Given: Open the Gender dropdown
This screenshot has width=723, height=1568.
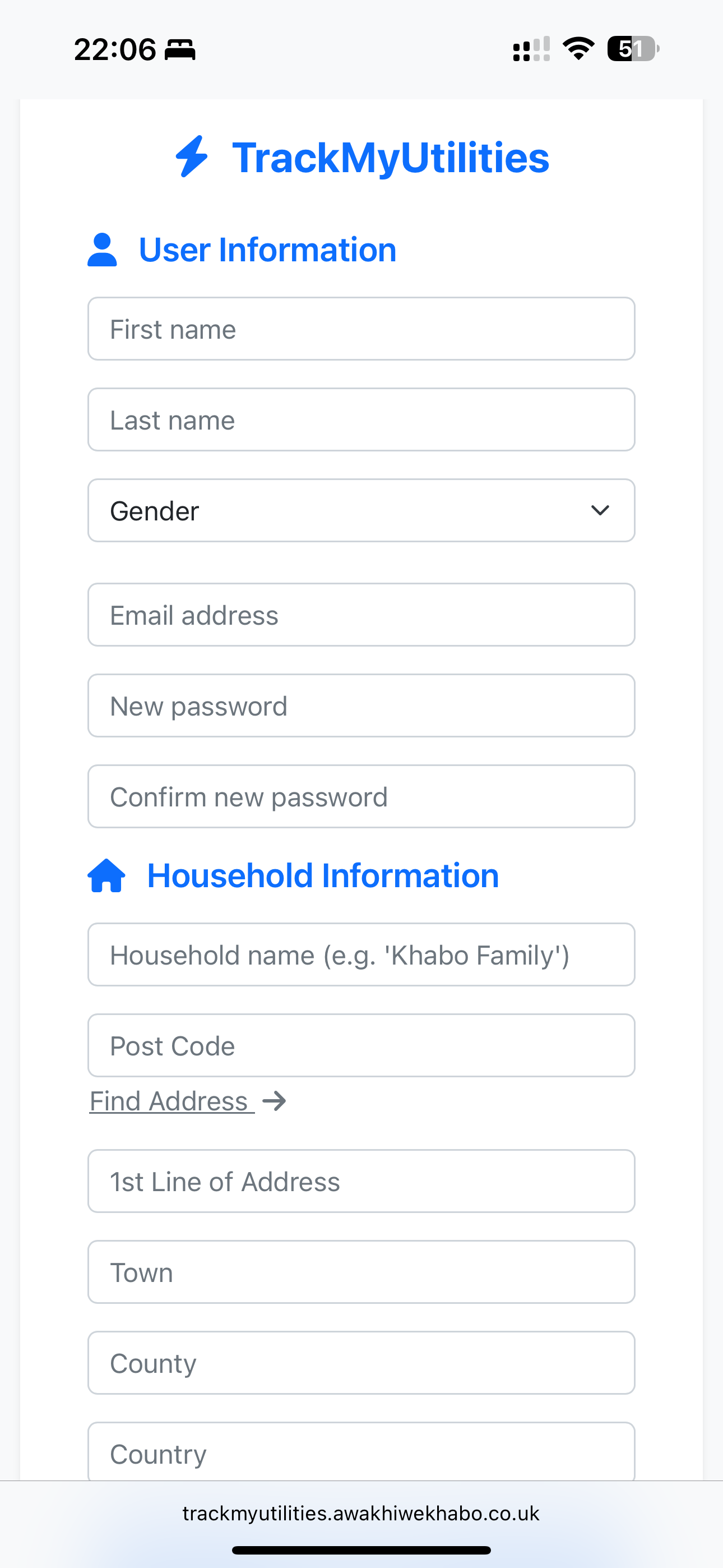Looking at the screenshot, I should pyautogui.click(x=361, y=510).
